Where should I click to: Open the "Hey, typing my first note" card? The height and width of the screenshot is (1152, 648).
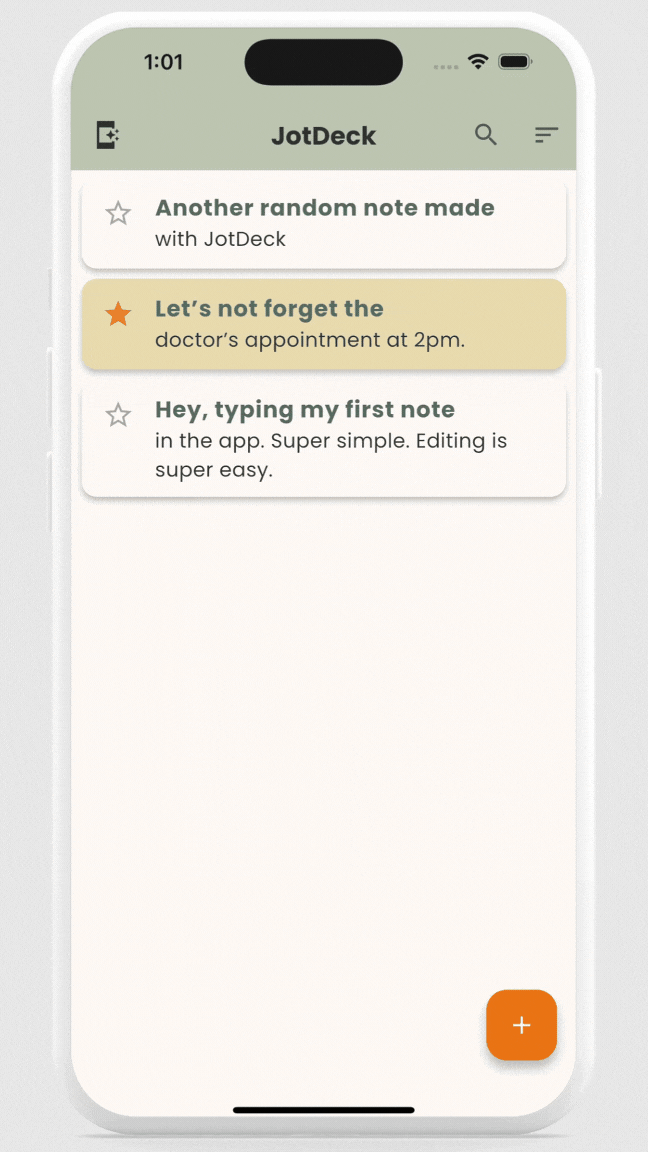click(323, 439)
